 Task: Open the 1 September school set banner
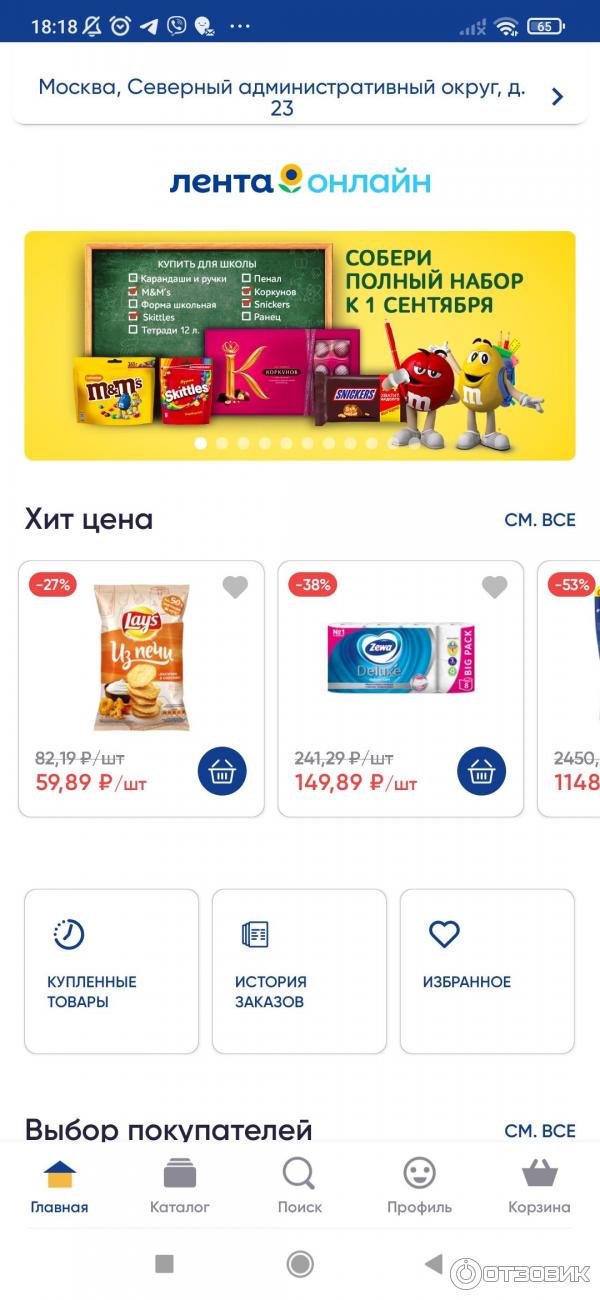pyautogui.click(x=300, y=345)
